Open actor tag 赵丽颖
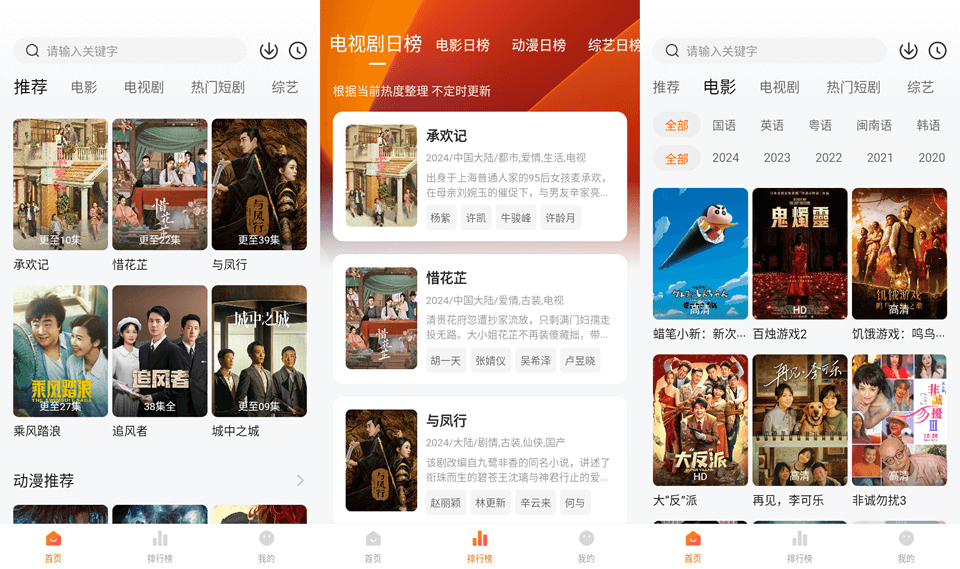Viewport: 960px width, 569px height. pos(445,503)
